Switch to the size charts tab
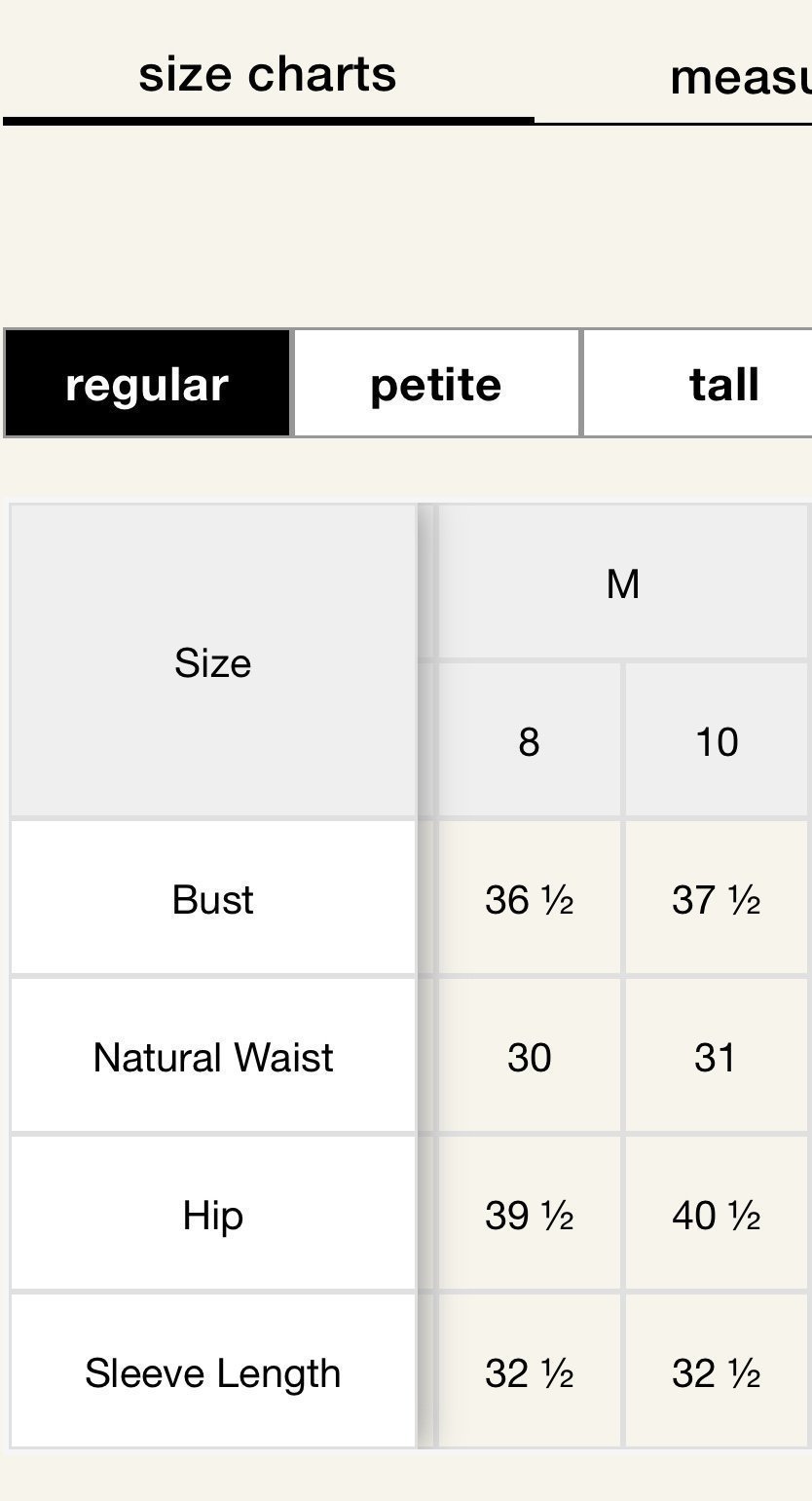Image resolution: width=812 pixels, height=1501 pixels. 268,75
